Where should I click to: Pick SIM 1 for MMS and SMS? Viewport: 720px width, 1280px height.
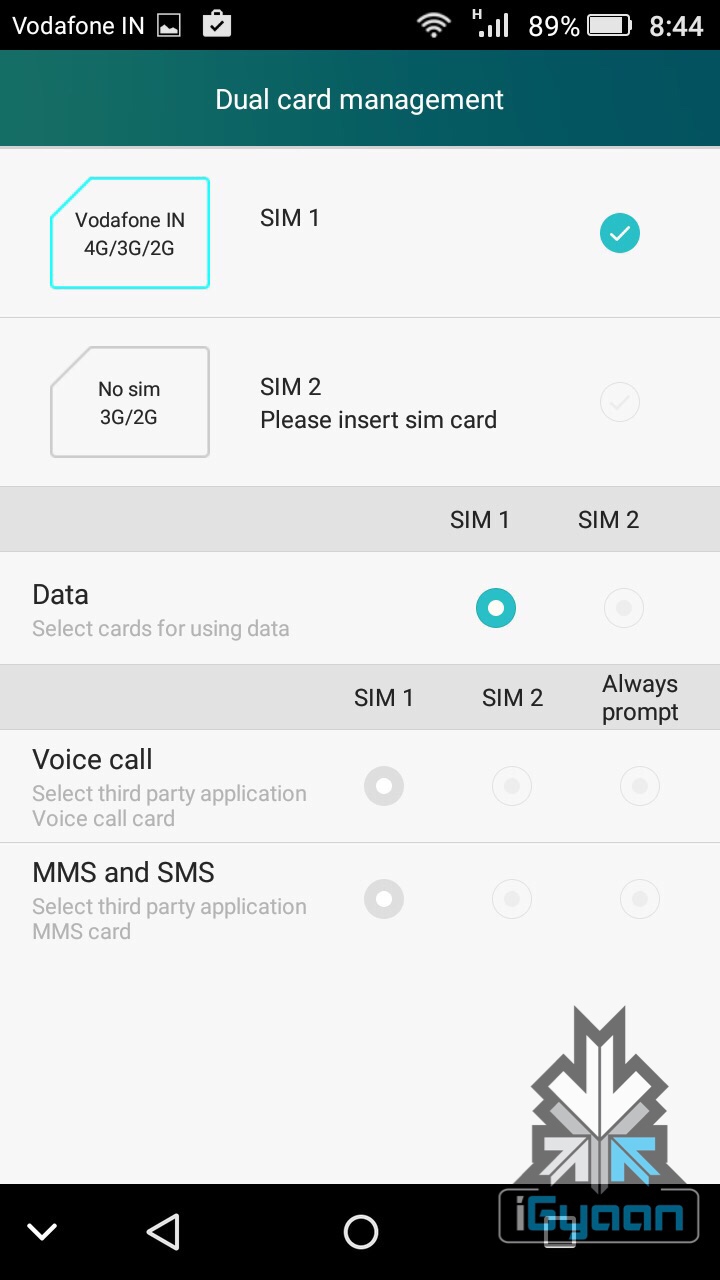click(x=384, y=900)
